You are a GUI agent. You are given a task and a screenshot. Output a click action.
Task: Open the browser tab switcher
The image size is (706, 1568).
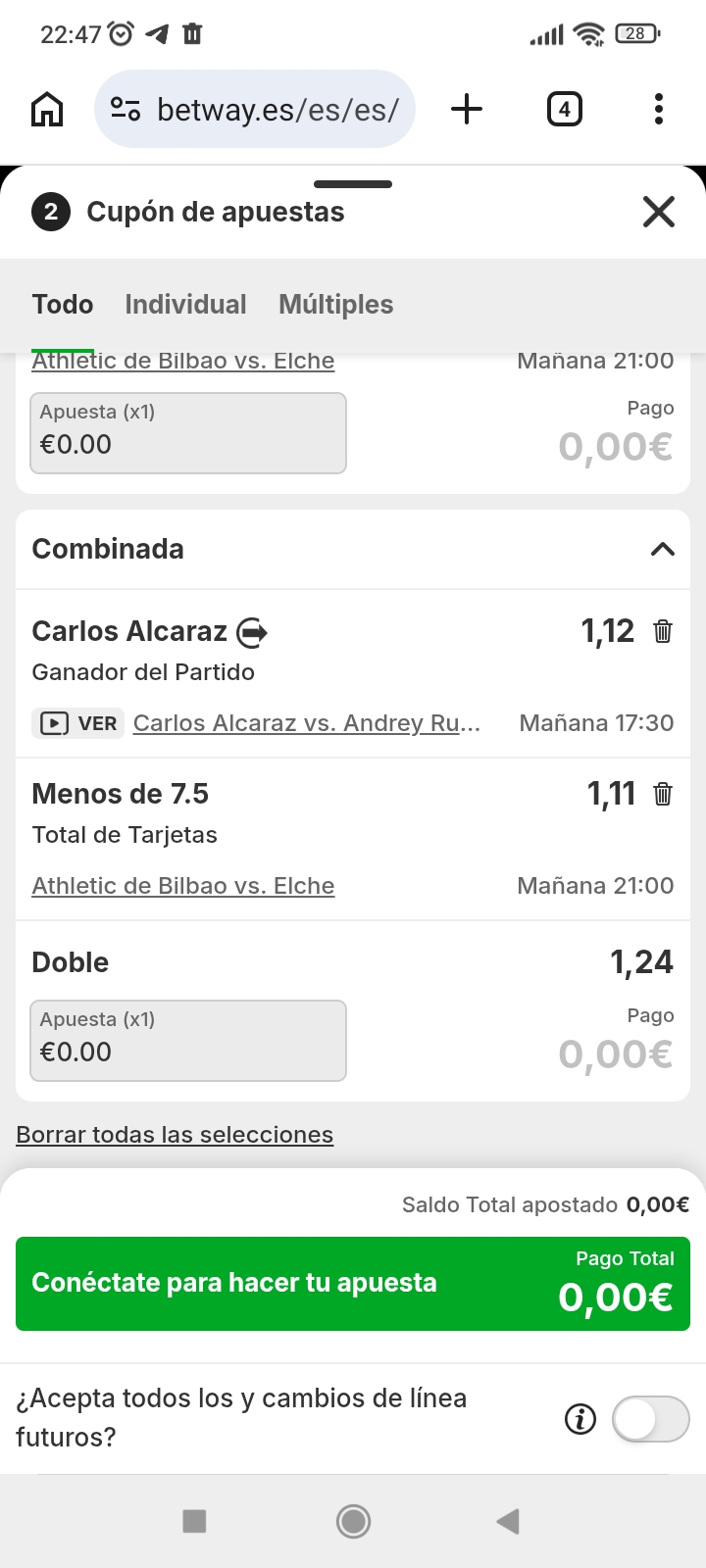[564, 109]
